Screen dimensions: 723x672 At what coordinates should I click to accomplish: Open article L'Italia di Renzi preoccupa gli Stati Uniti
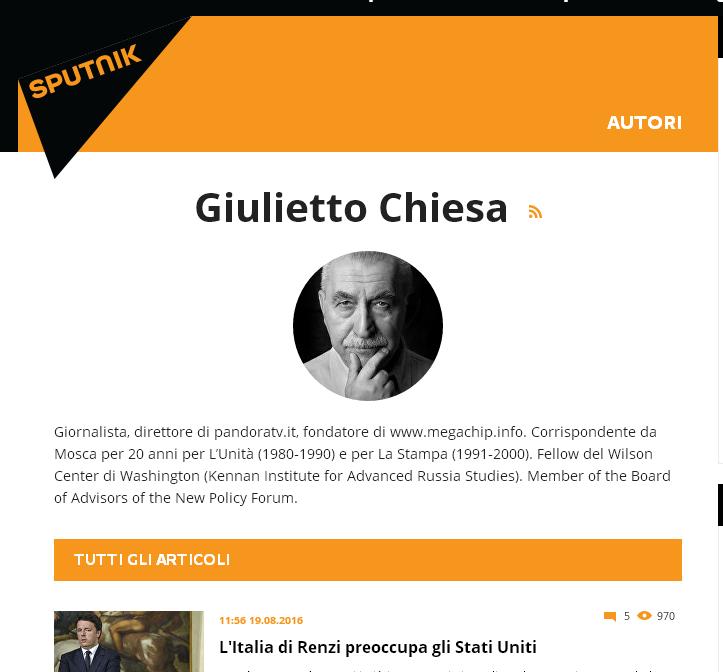coord(377,647)
